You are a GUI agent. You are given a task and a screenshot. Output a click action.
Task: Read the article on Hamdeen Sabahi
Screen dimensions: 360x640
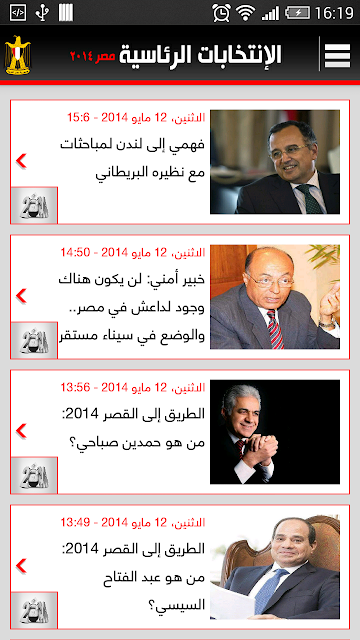tap(180, 432)
